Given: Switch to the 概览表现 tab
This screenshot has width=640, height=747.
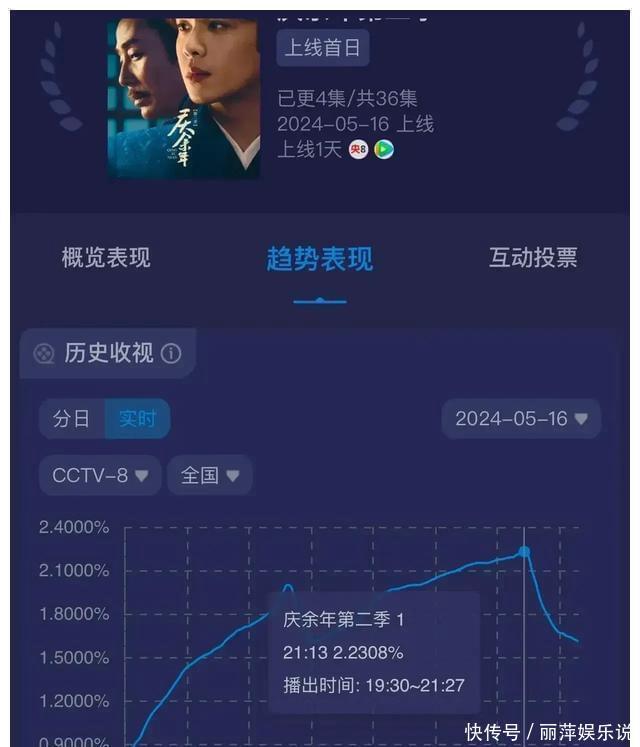Looking at the screenshot, I should [x=106, y=258].
